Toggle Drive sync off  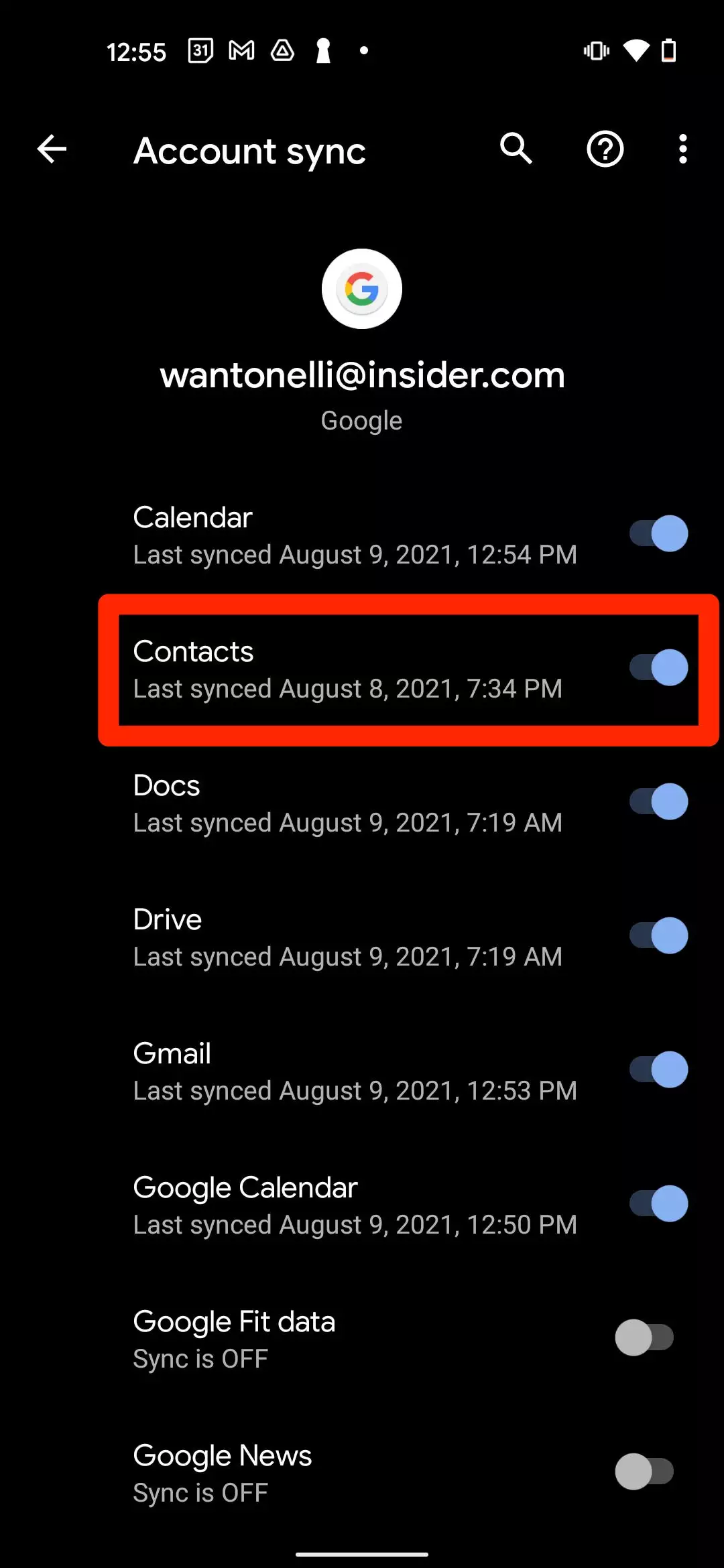(x=658, y=935)
